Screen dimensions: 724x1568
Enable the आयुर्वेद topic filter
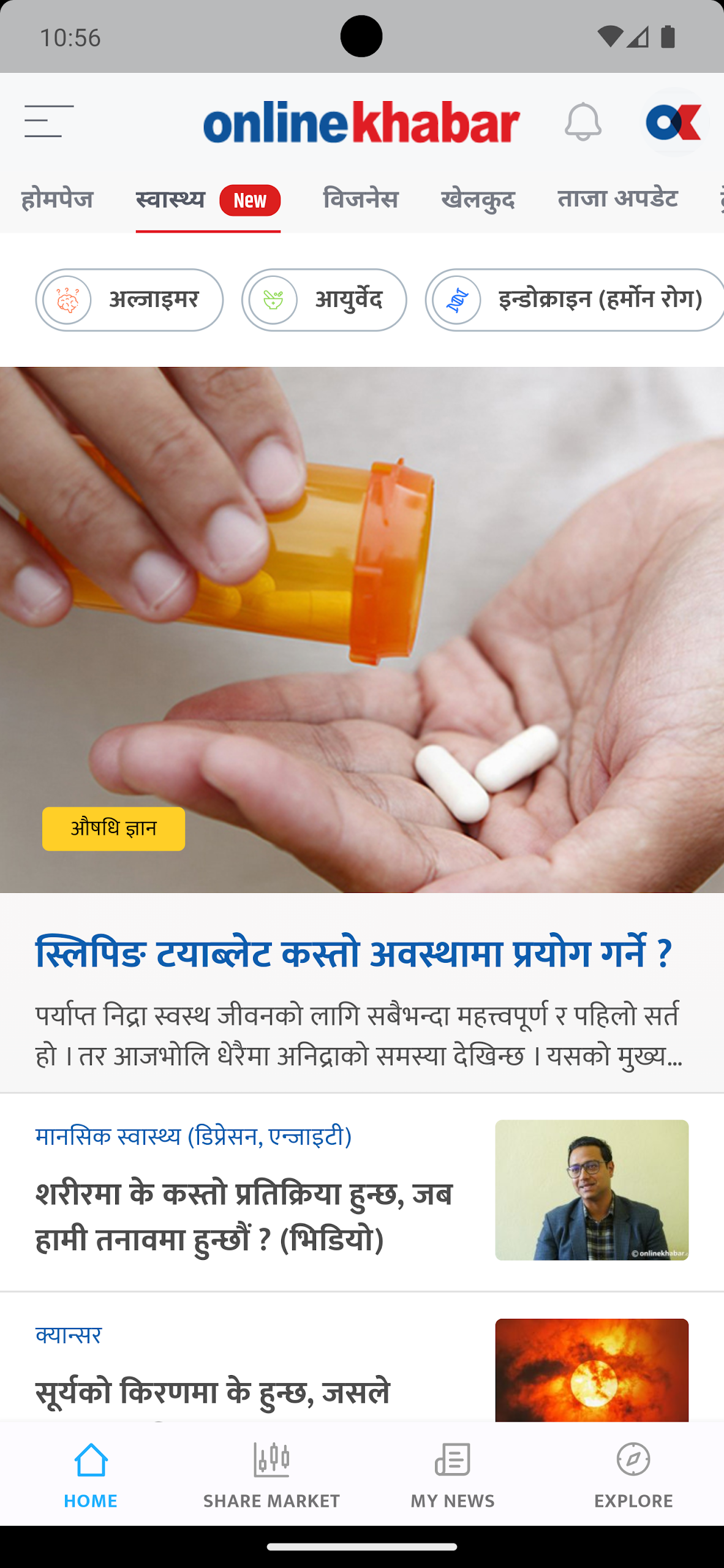pyautogui.click(x=325, y=300)
